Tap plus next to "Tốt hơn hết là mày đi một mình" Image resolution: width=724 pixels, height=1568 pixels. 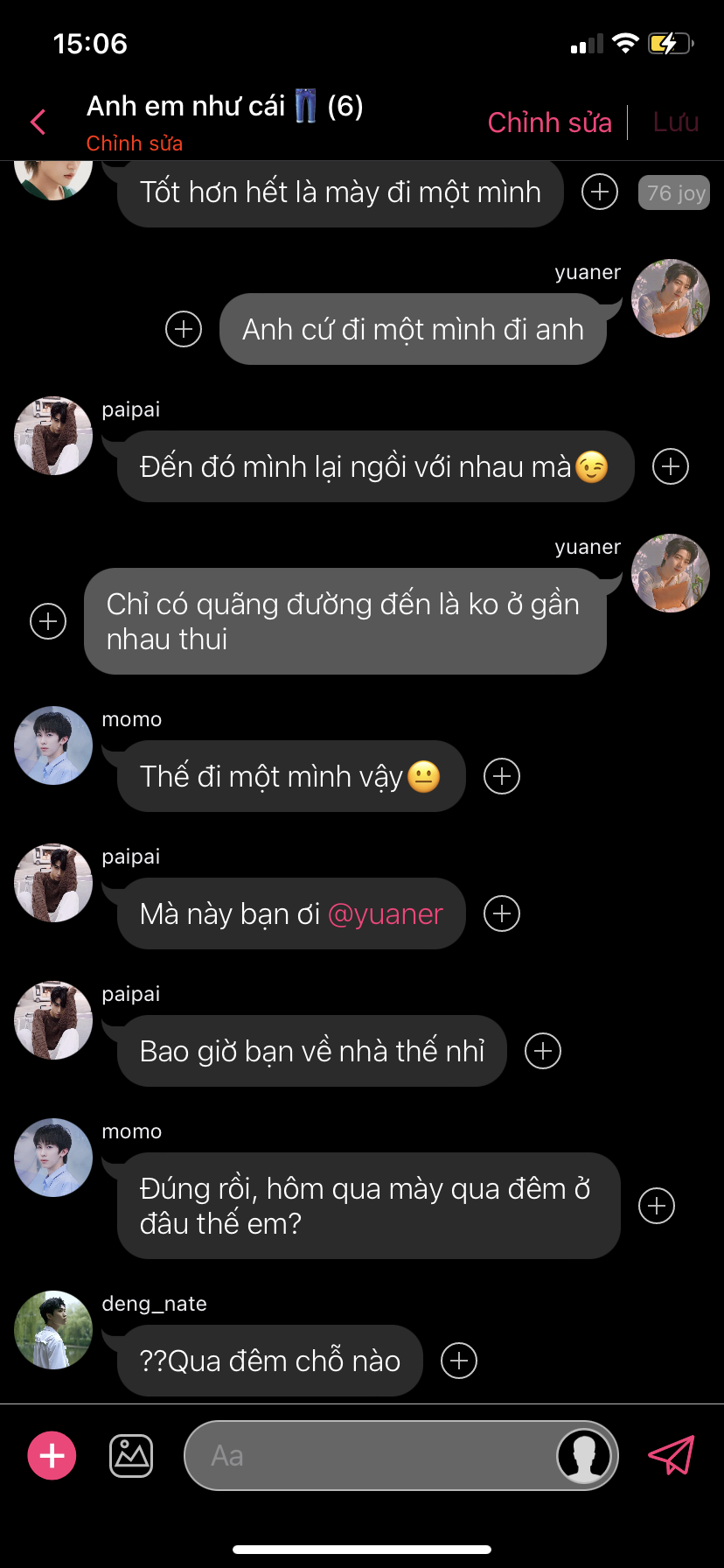coord(600,192)
